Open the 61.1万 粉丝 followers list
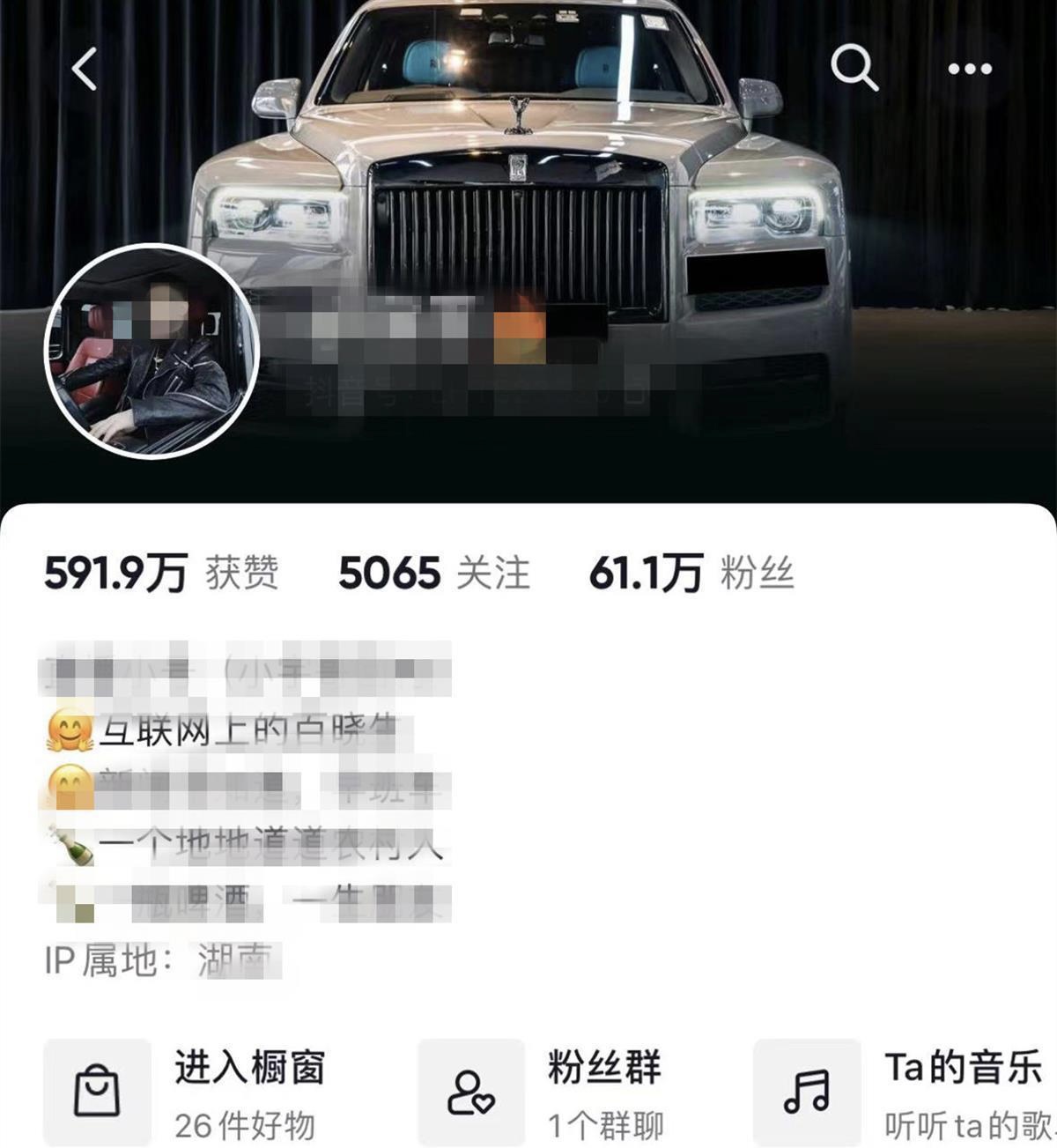1057x1148 pixels. coord(691,574)
